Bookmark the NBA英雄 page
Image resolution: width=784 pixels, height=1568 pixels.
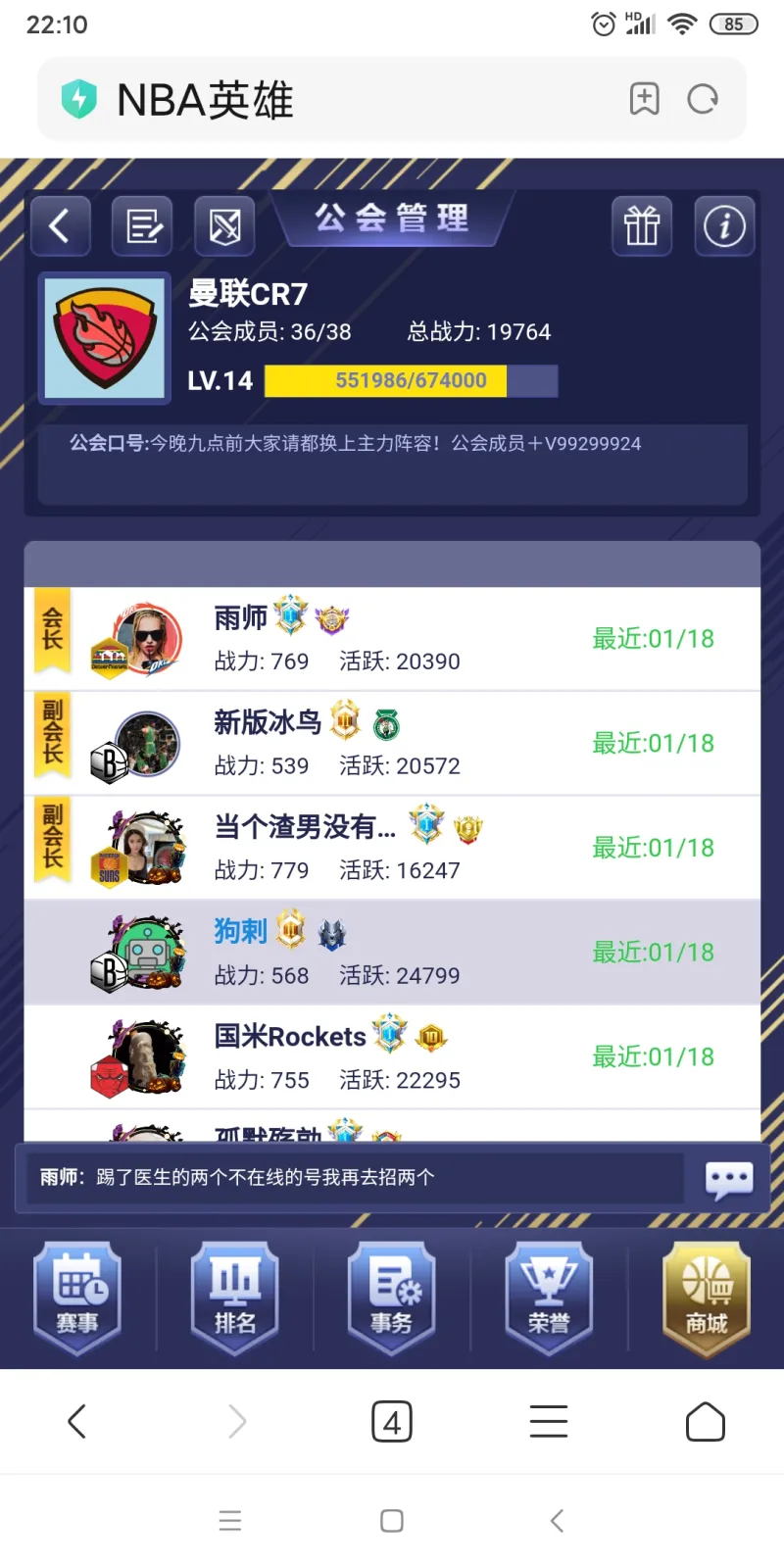point(644,99)
